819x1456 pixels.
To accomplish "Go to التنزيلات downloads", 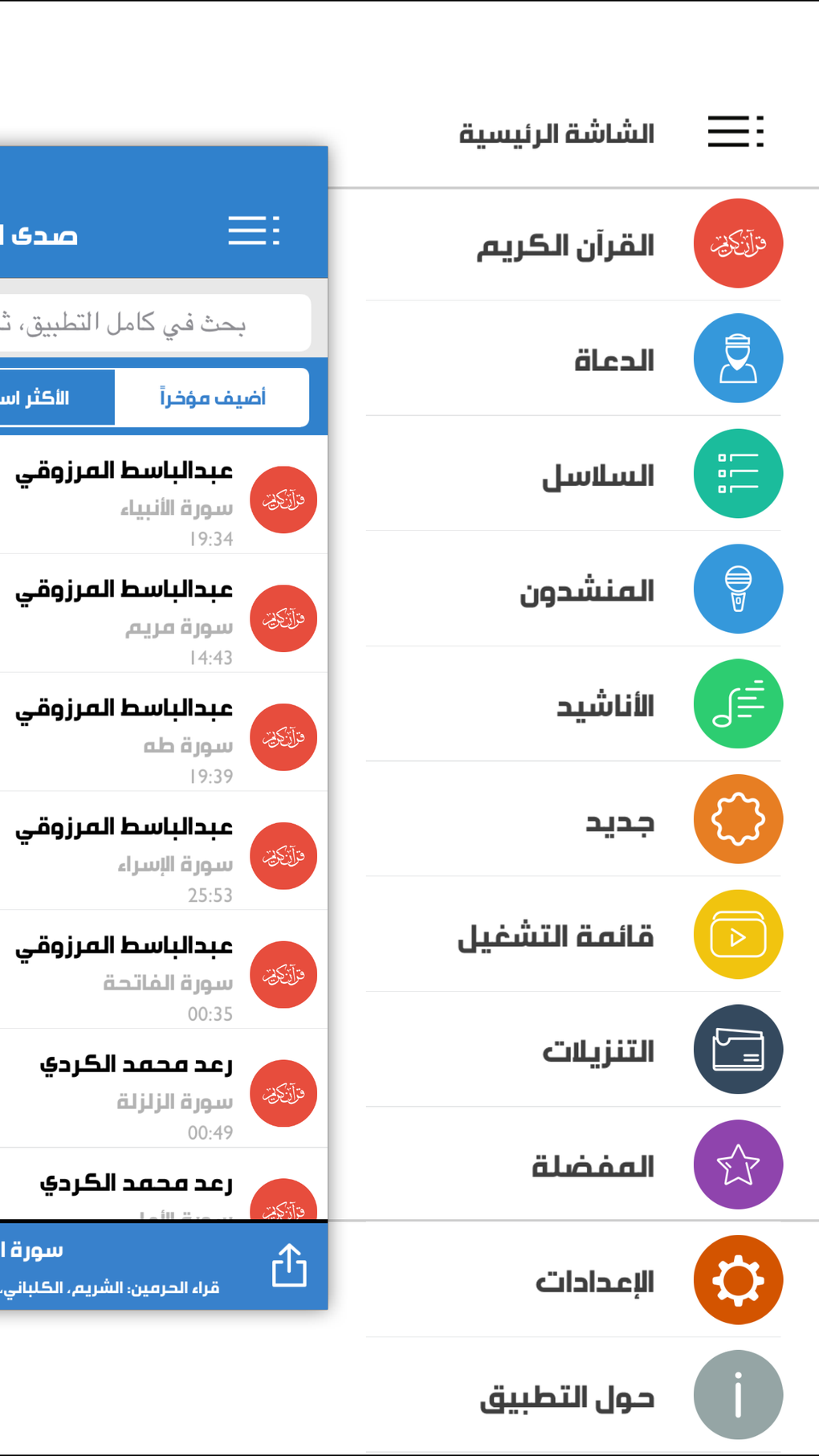I will [x=573, y=1050].
